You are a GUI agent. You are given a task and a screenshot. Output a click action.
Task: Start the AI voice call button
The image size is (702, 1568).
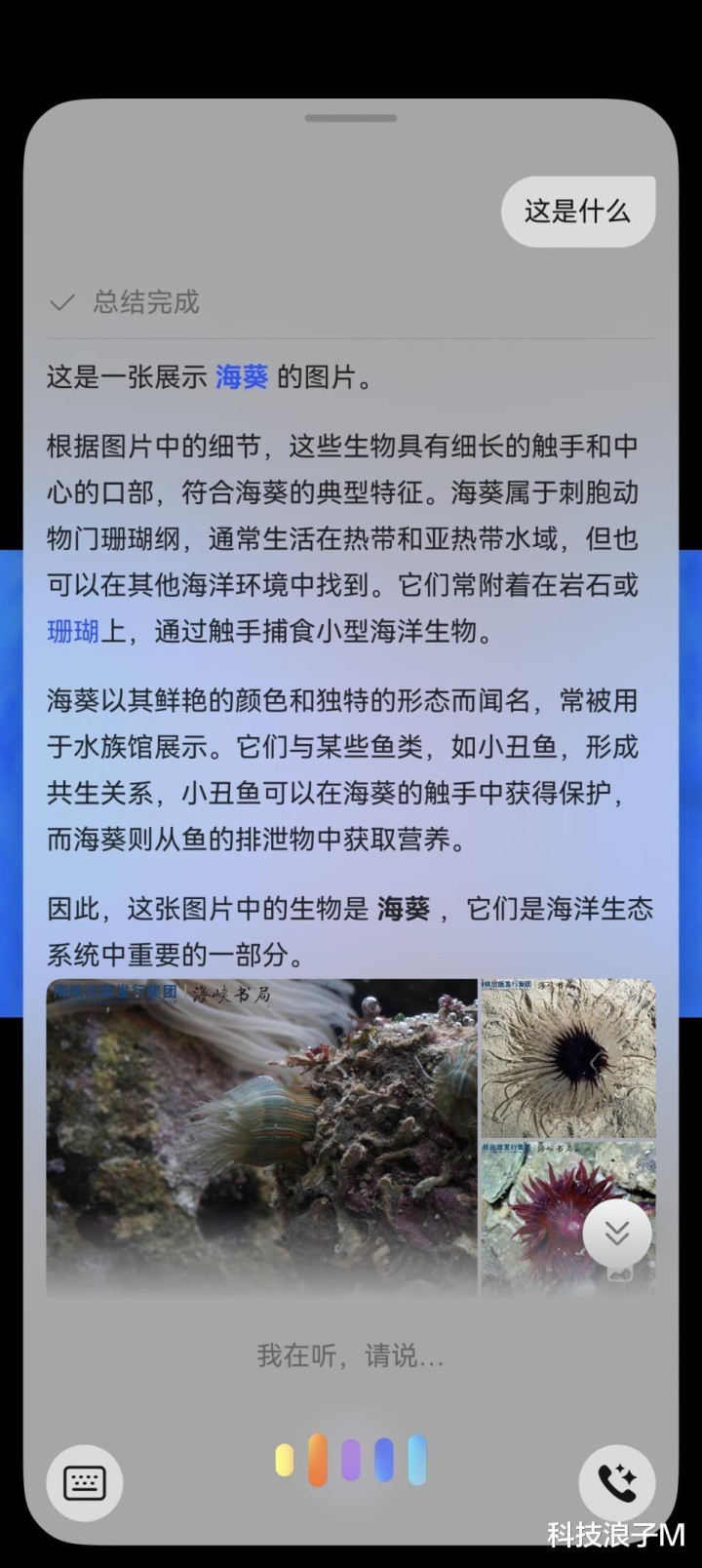pos(616,1483)
